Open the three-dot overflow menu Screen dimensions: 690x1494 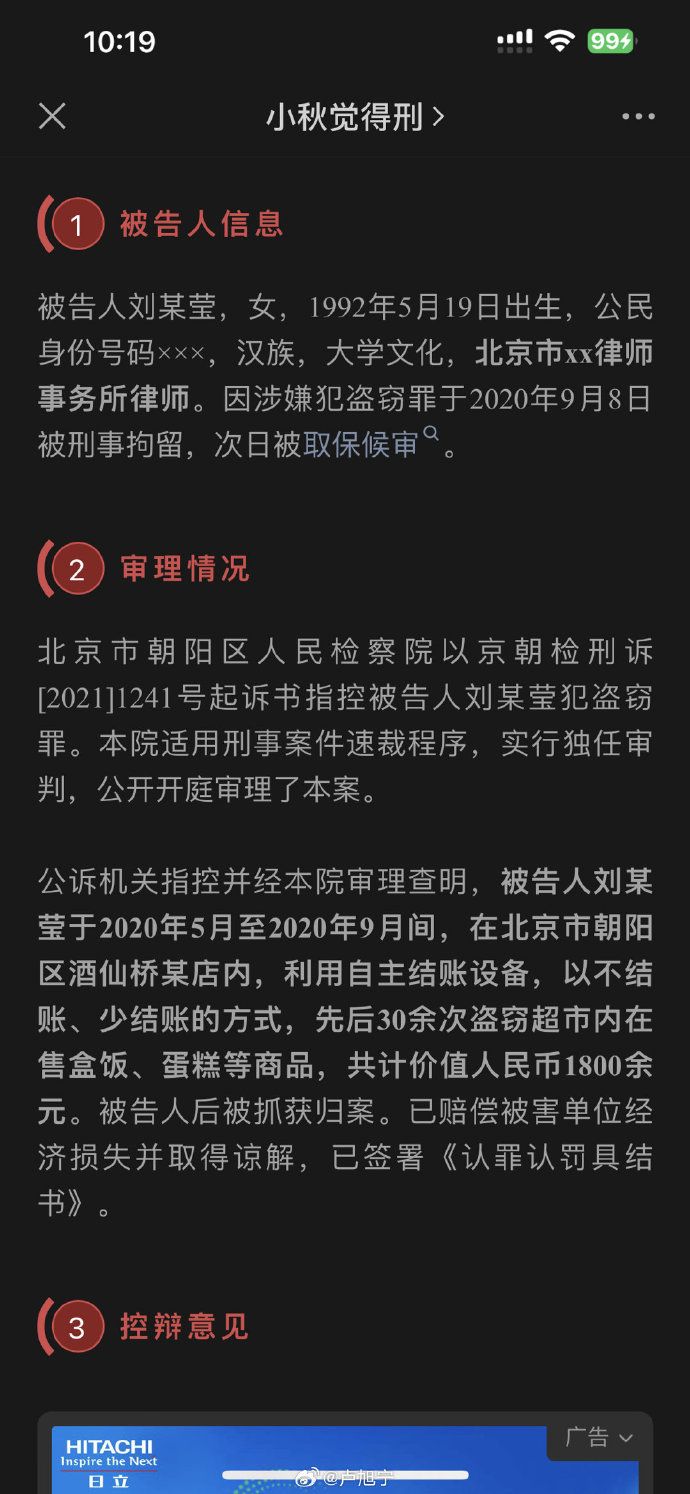coord(638,117)
